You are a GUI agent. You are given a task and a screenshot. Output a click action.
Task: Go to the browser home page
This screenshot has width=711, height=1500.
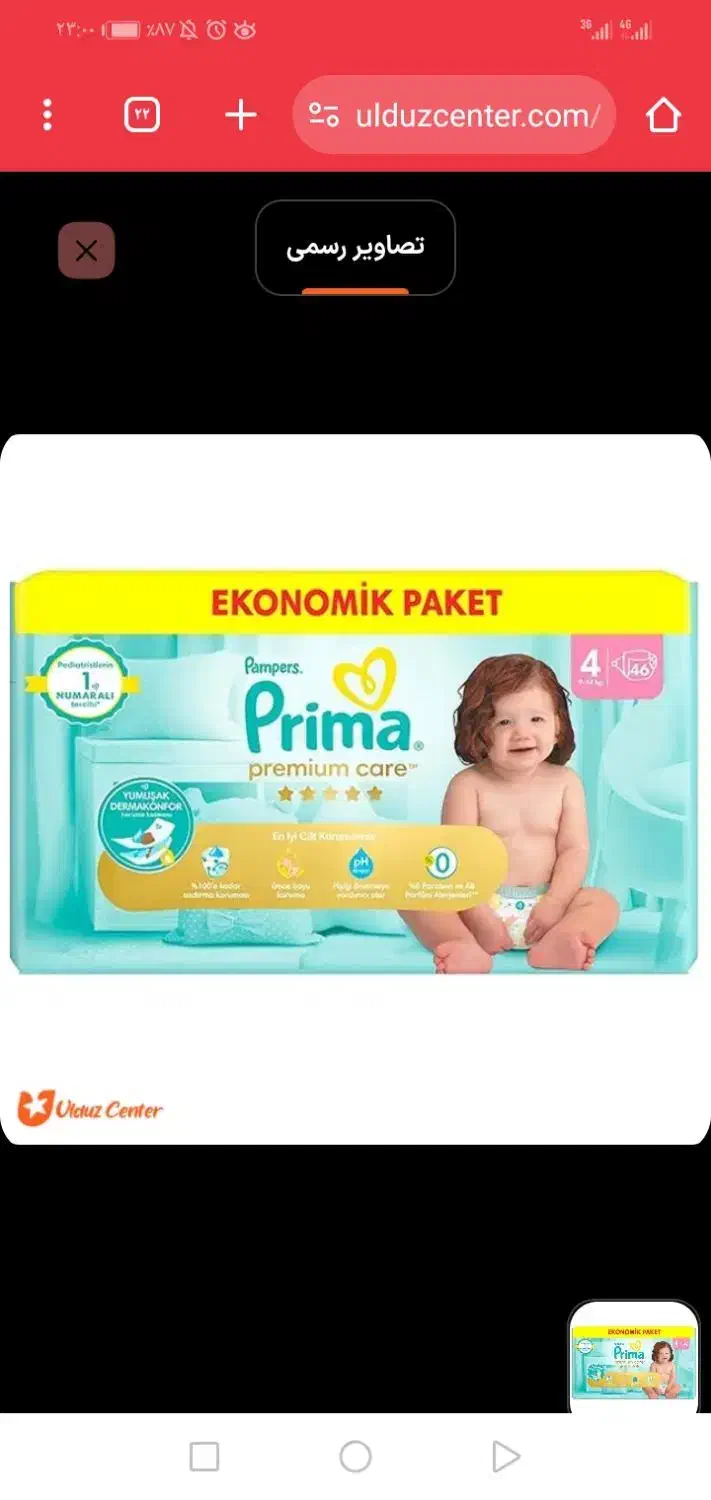click(x=663, y=116)
